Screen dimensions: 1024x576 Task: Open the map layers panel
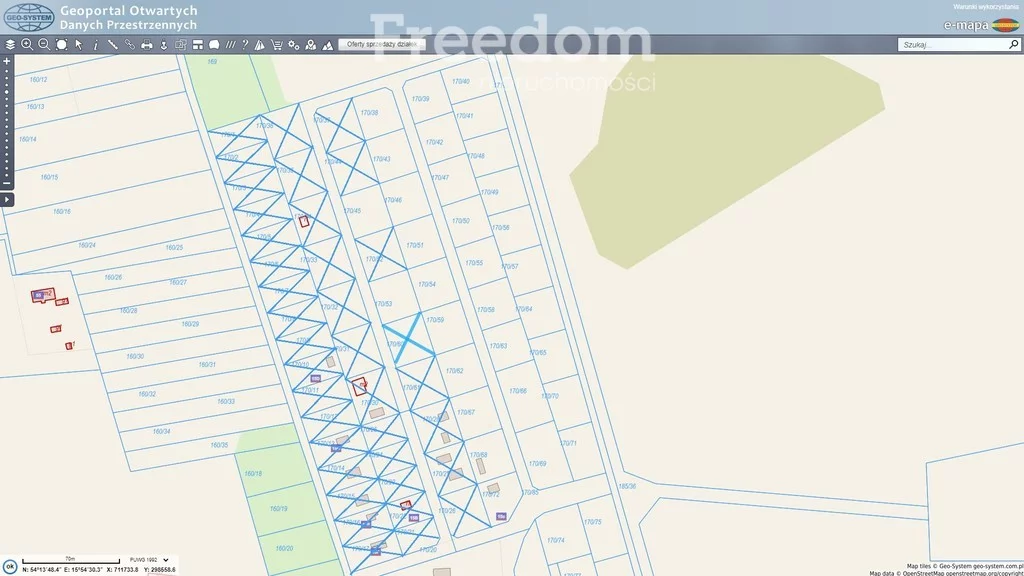(x=10, y=45)
